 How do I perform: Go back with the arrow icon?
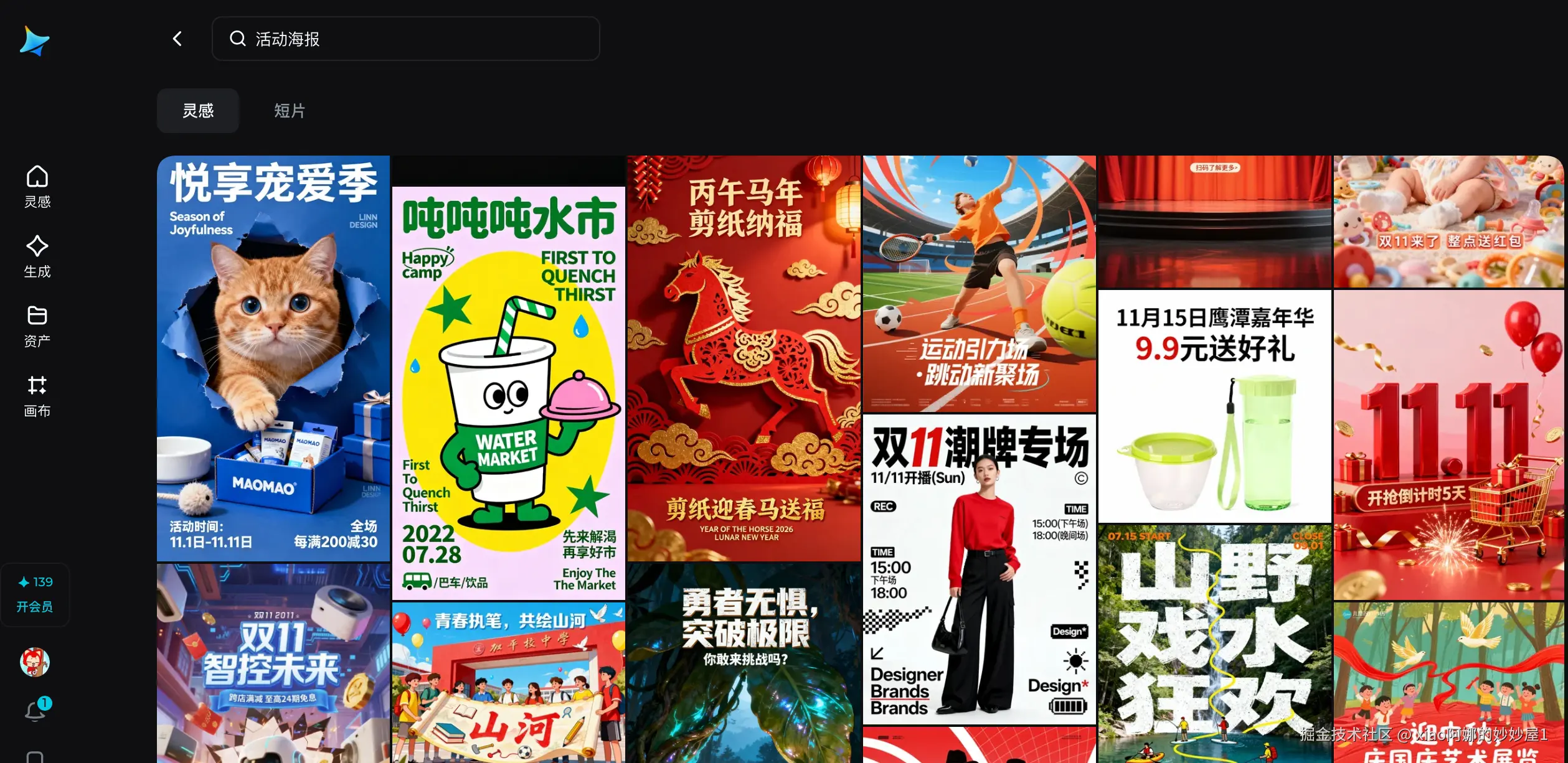177,39
